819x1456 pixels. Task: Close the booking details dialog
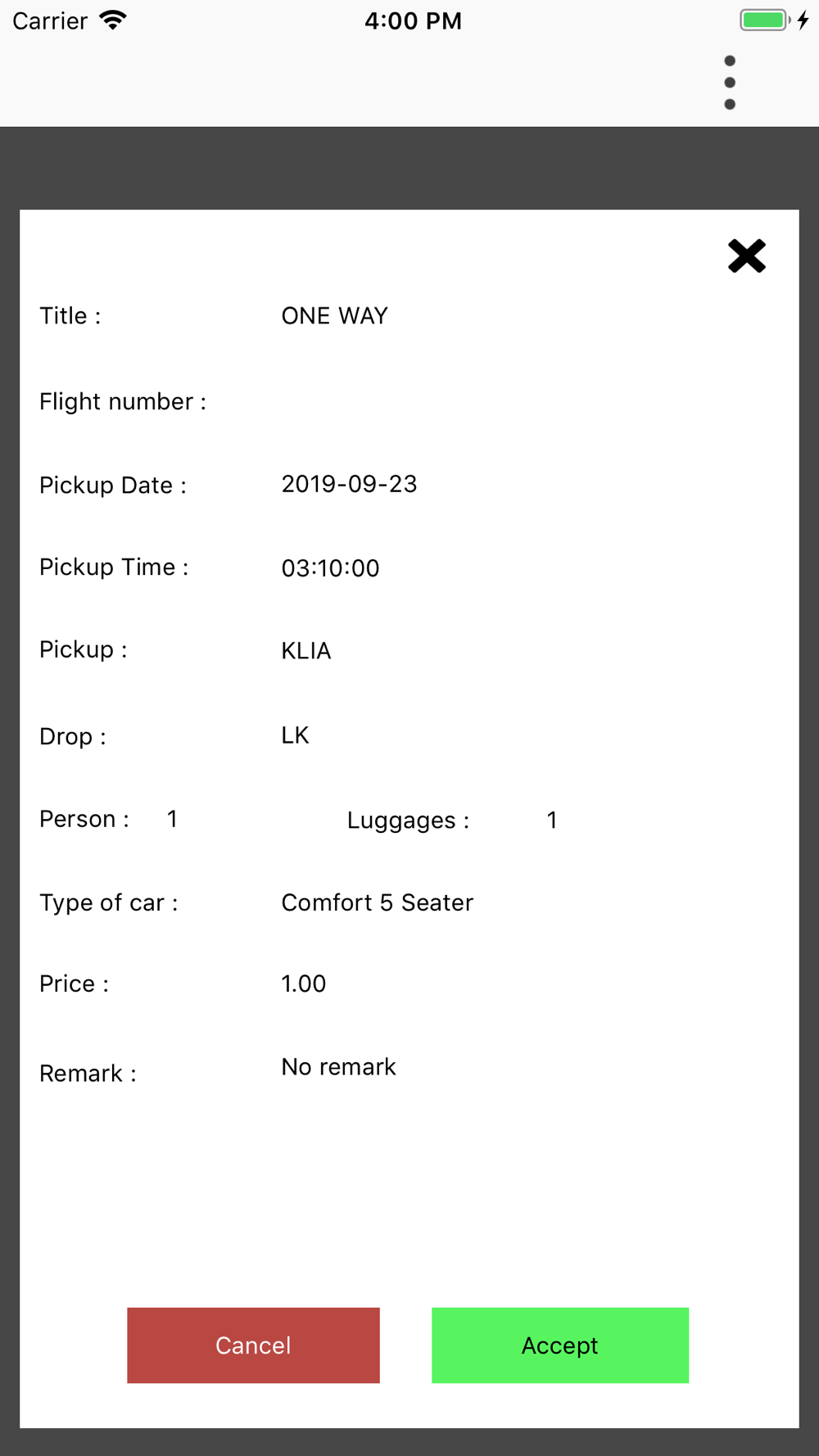click(746, 256)
